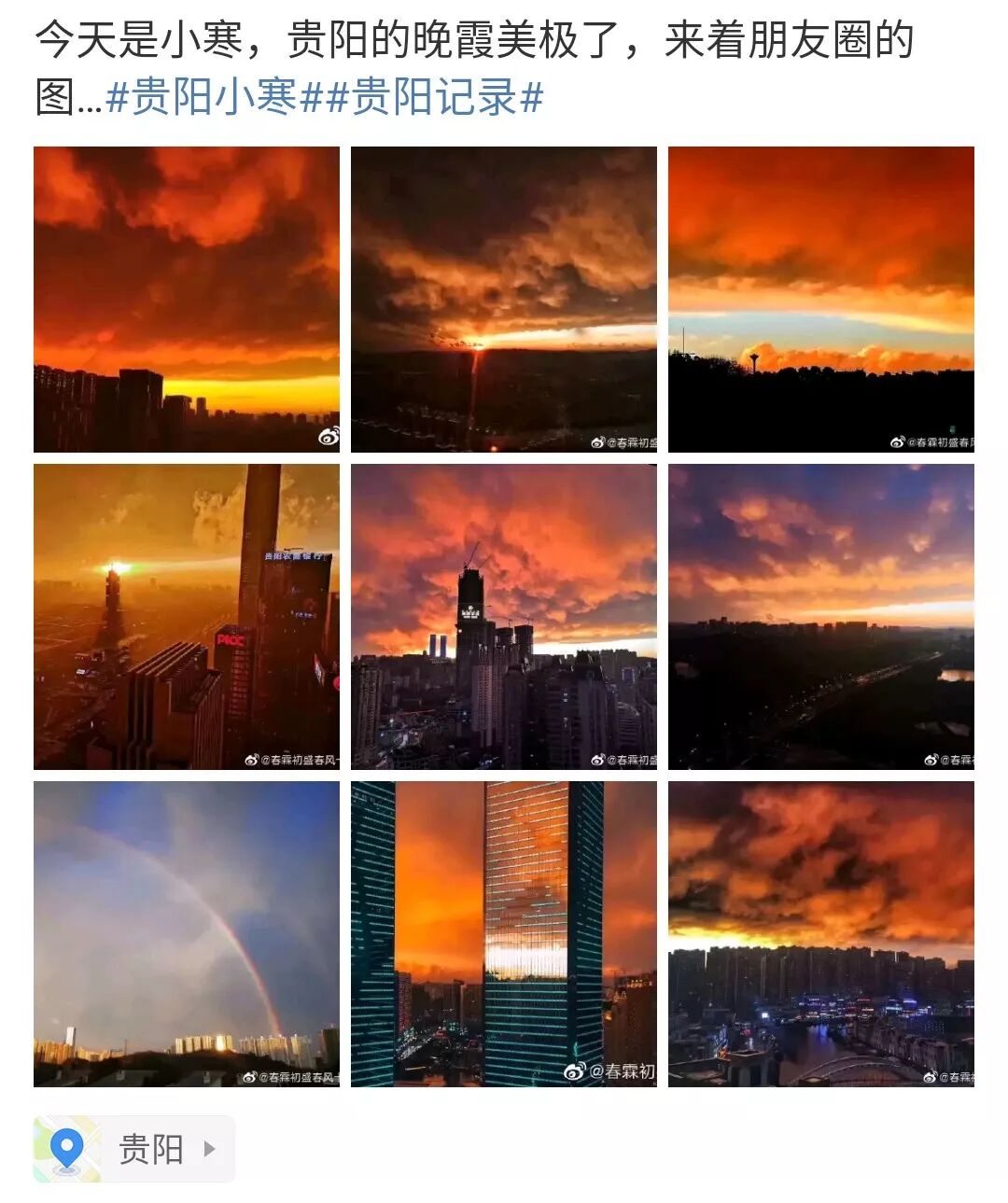The image size is (1008, 1203).
Task: Open the photo of night city under red clouds
Action: point(821,934)
